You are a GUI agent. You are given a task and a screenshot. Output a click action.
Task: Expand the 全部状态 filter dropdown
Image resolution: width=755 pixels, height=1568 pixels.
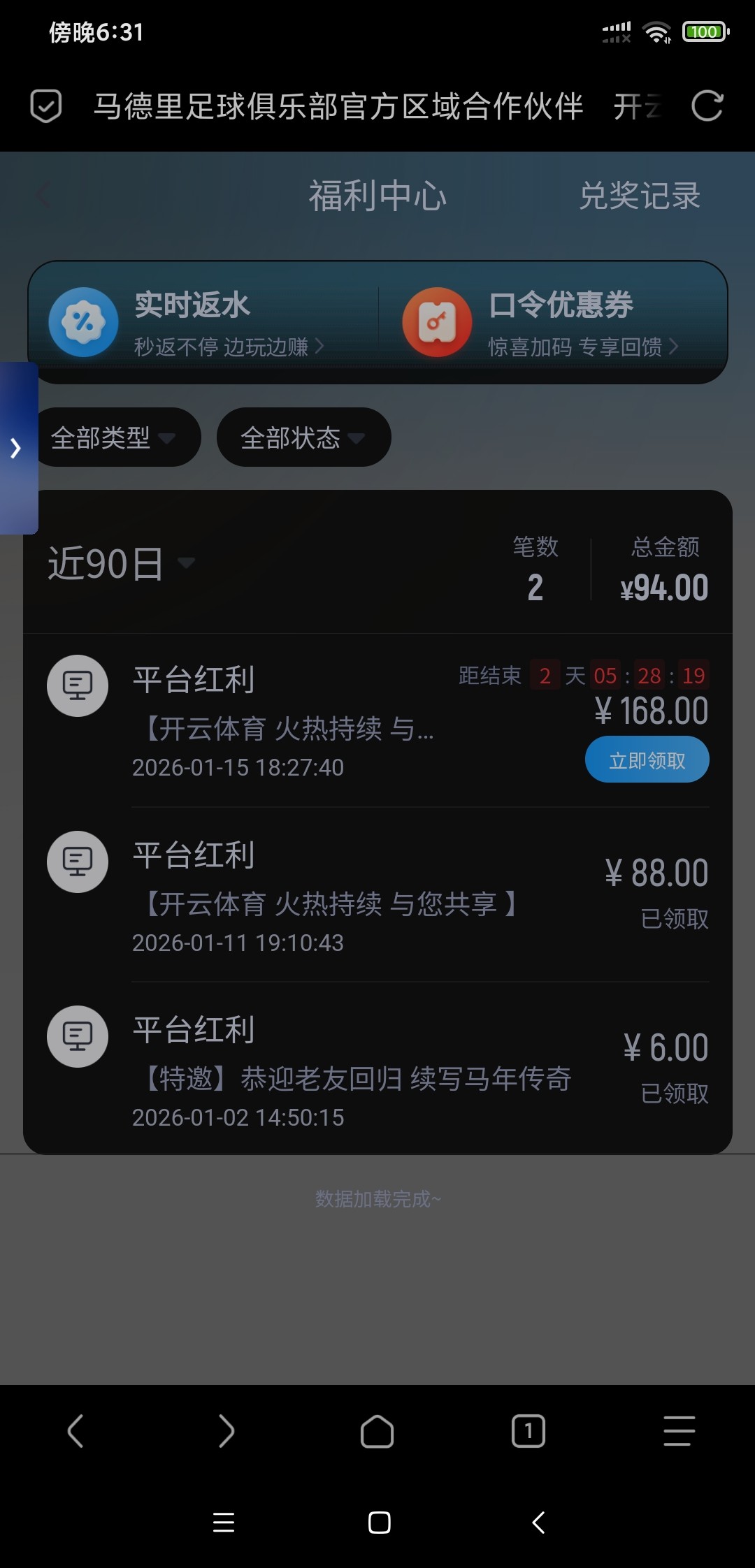[x=303, y=438]
